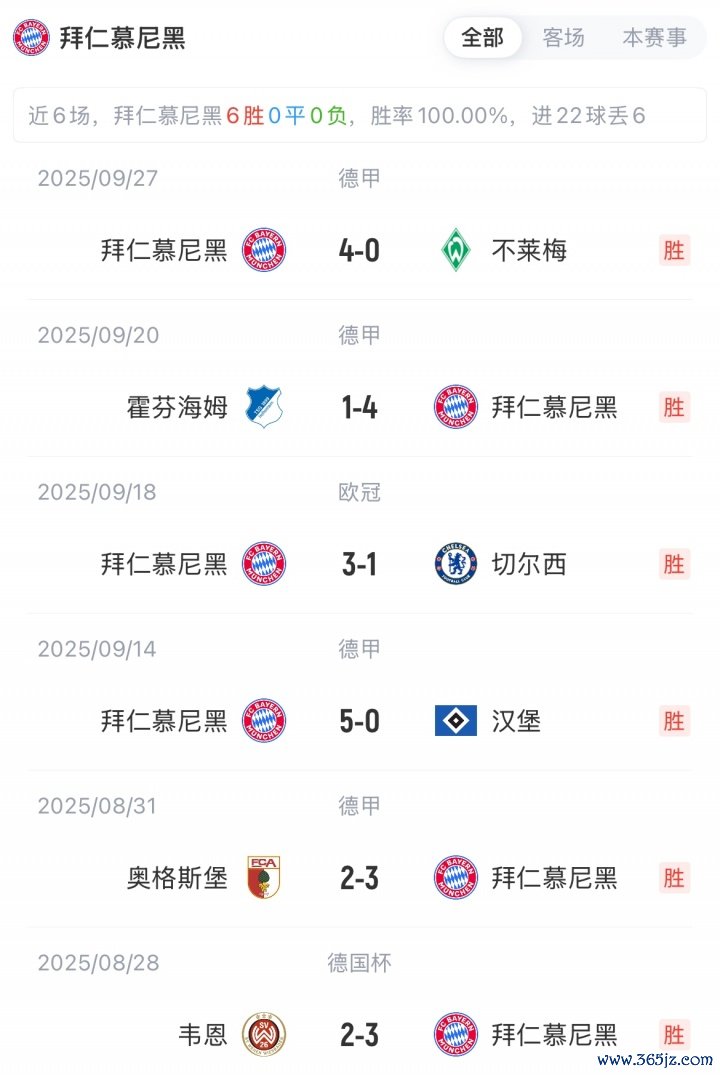The width and height of the screenshot is (720, 1075).
Task: Select the 客场 tab
Action: [563, 38]
